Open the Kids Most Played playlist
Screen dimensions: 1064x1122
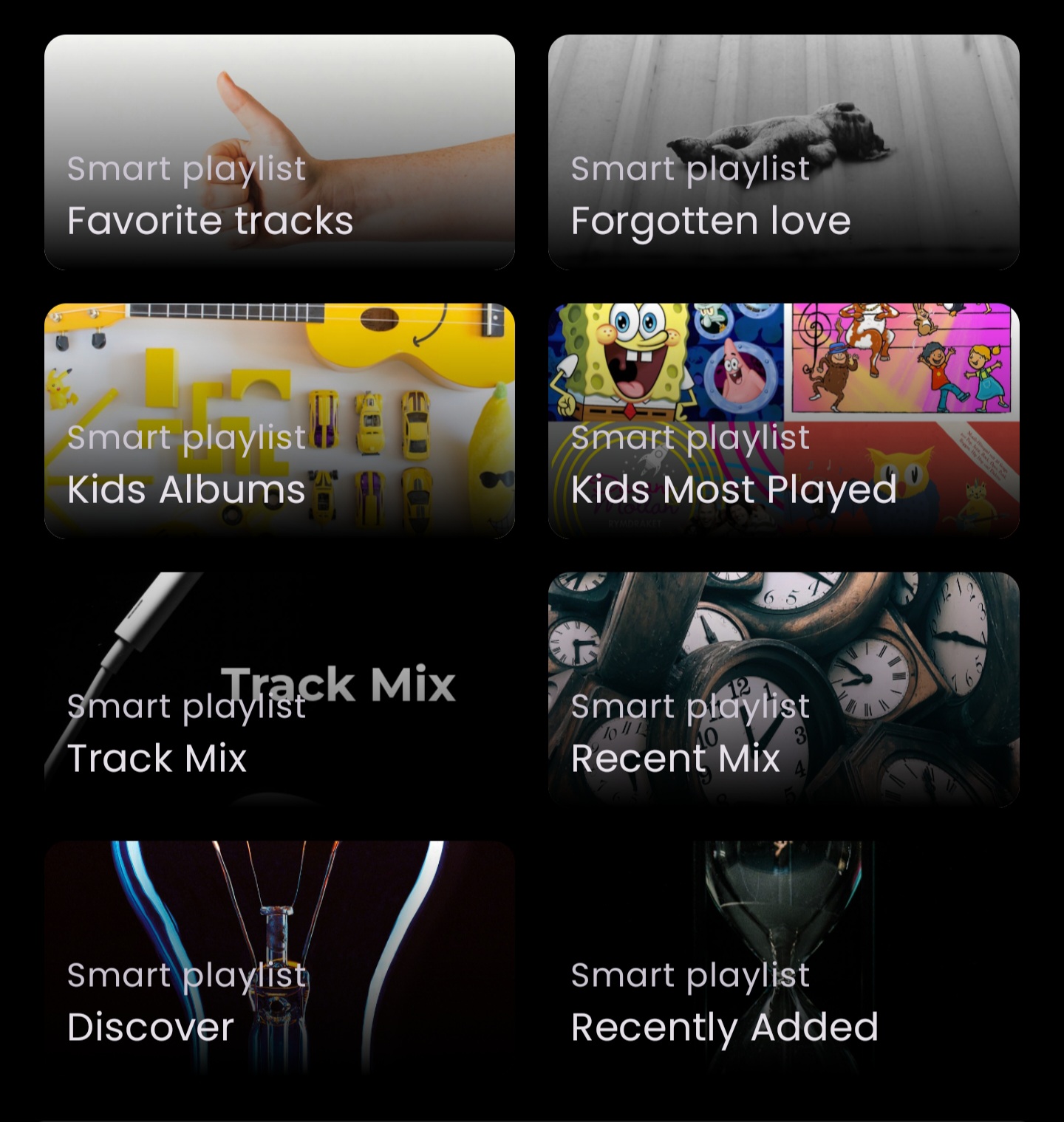[783, 421]
